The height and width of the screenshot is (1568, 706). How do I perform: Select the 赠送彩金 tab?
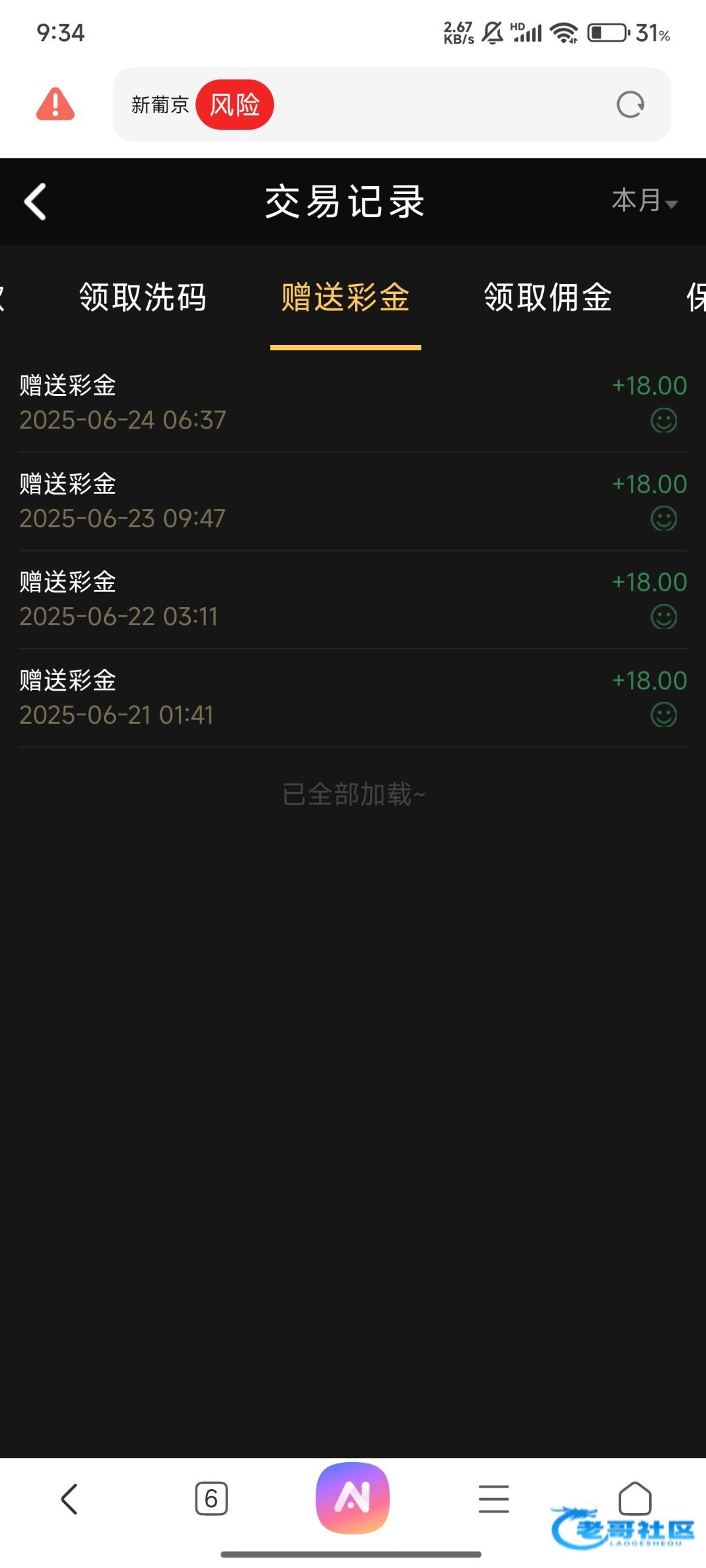click(x=345, y=297)
